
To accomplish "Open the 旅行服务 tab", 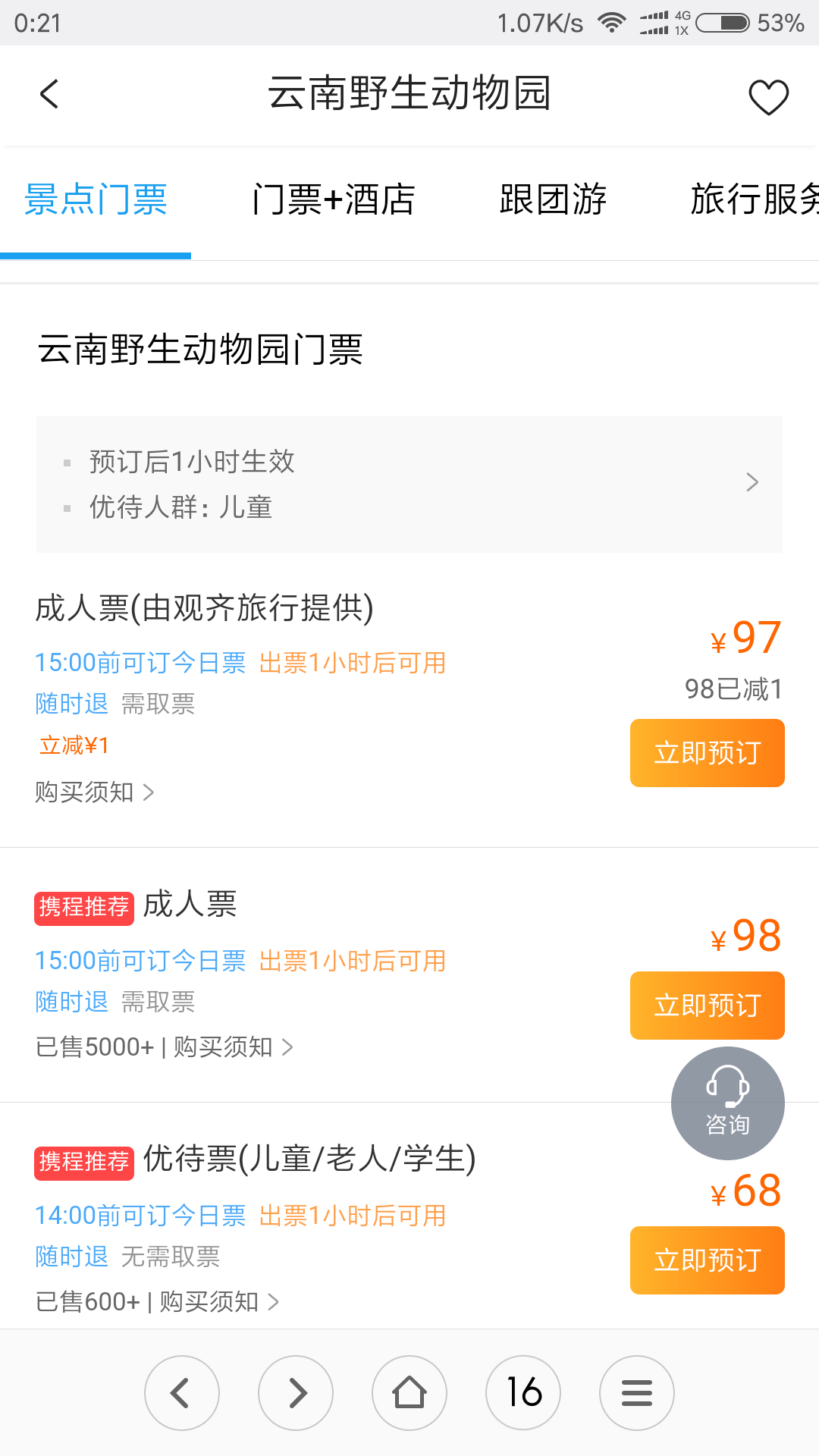I will tap(755, 200).
